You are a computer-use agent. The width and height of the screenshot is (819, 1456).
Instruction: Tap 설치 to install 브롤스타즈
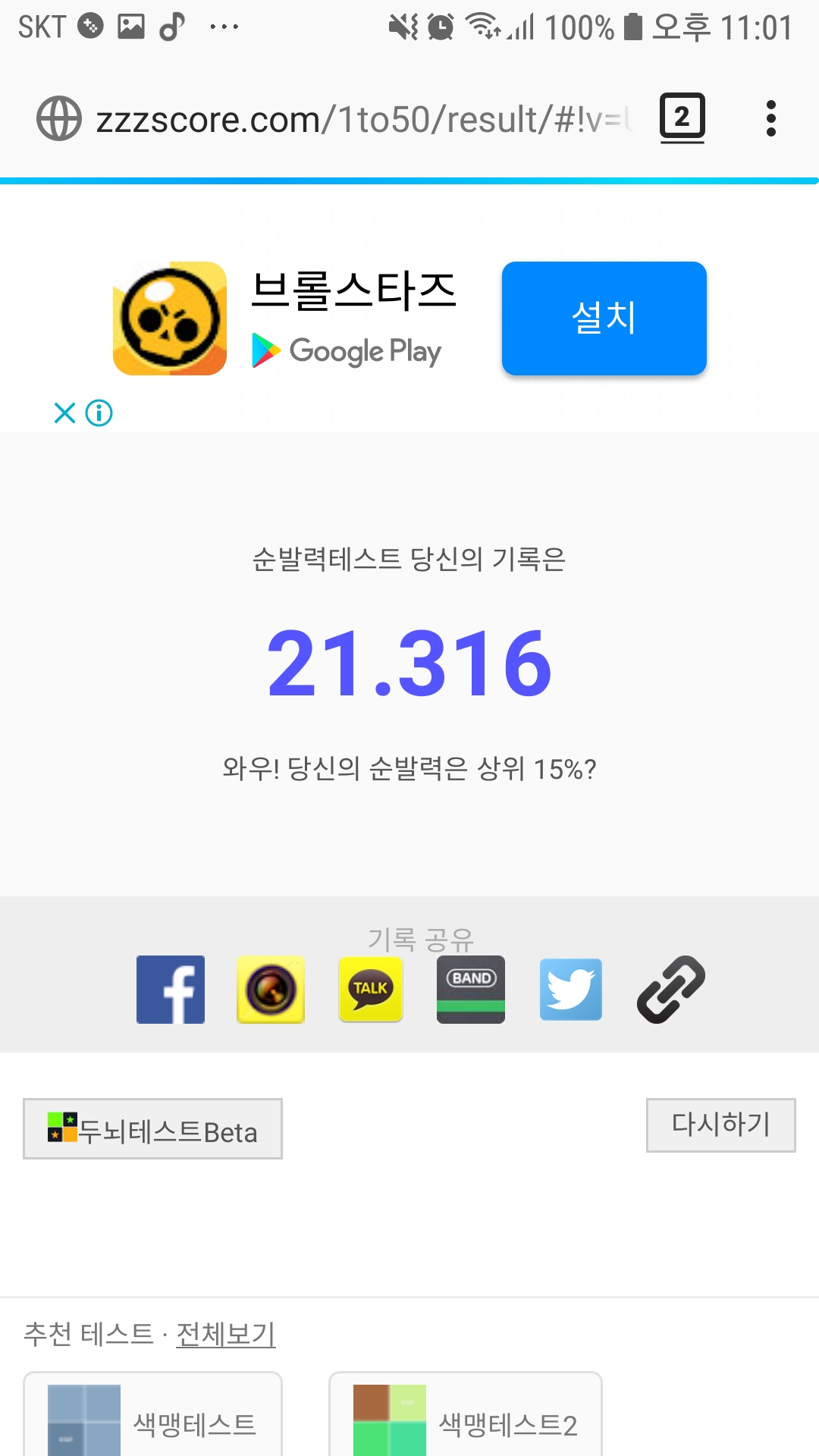coord(604,318)
